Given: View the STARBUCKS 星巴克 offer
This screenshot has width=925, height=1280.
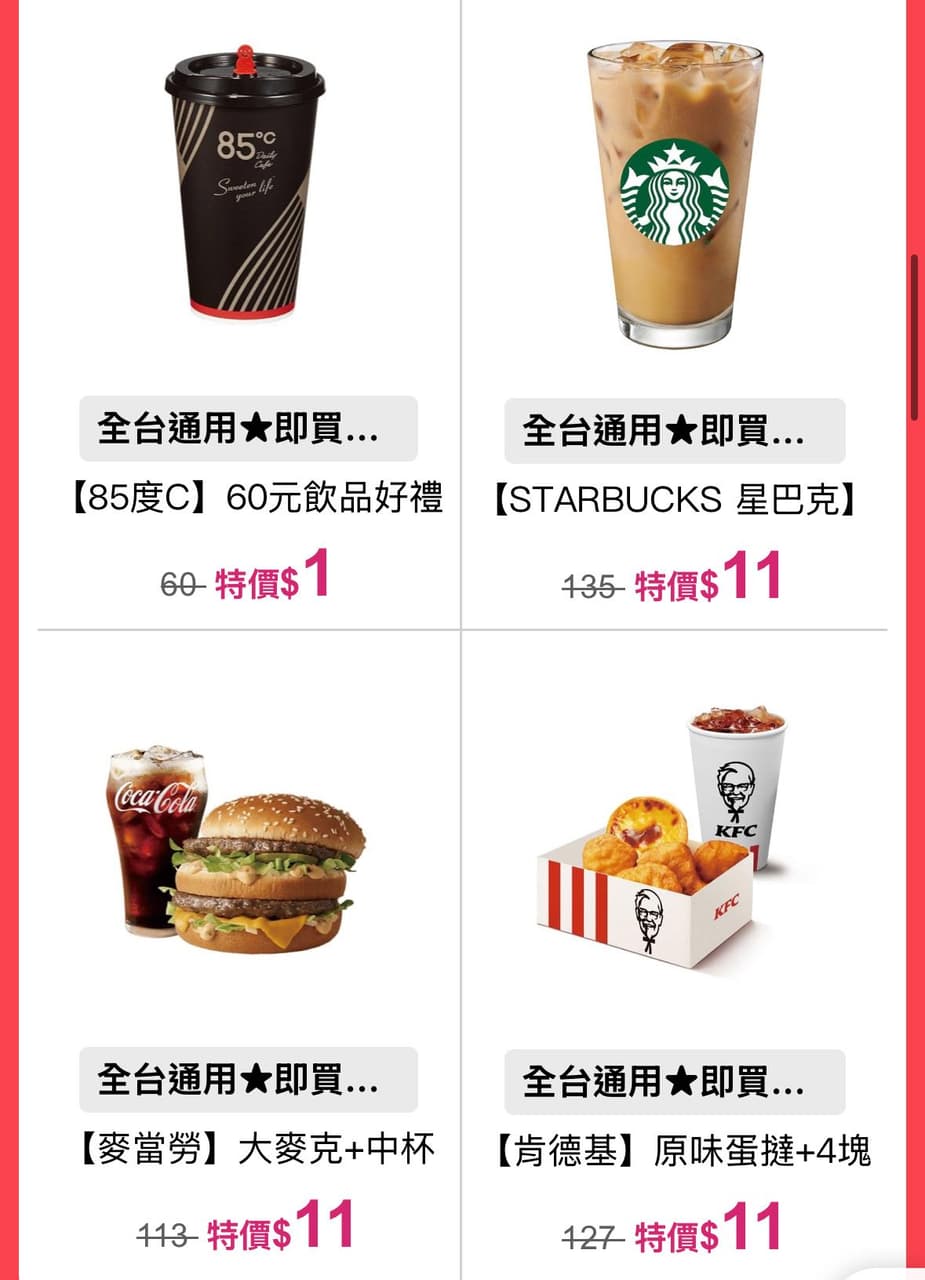Looking at the screenshot, I should click(674, 499).
